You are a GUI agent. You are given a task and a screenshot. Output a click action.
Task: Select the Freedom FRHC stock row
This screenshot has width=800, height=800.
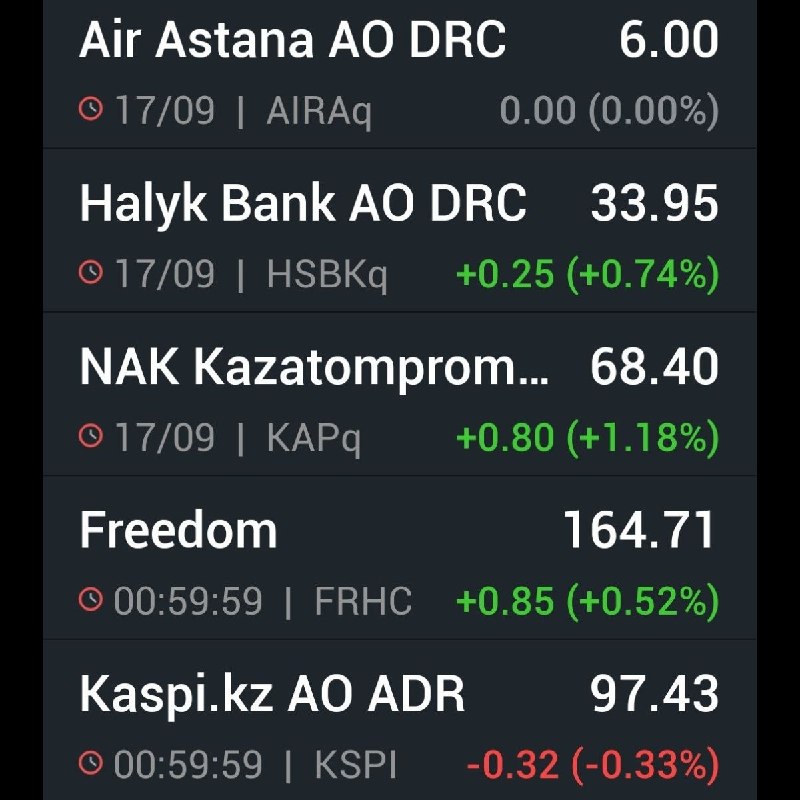pos(399,558)
